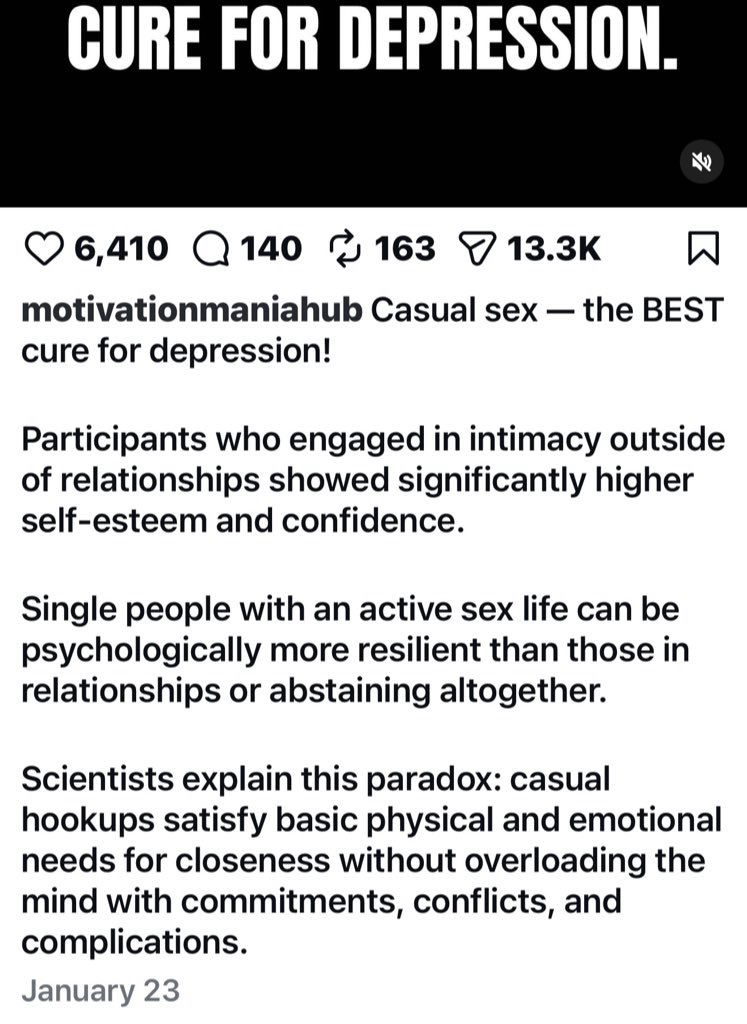747x1024 pixels.
Task: Unmute the video sound
Action: [x=701, y=163]
